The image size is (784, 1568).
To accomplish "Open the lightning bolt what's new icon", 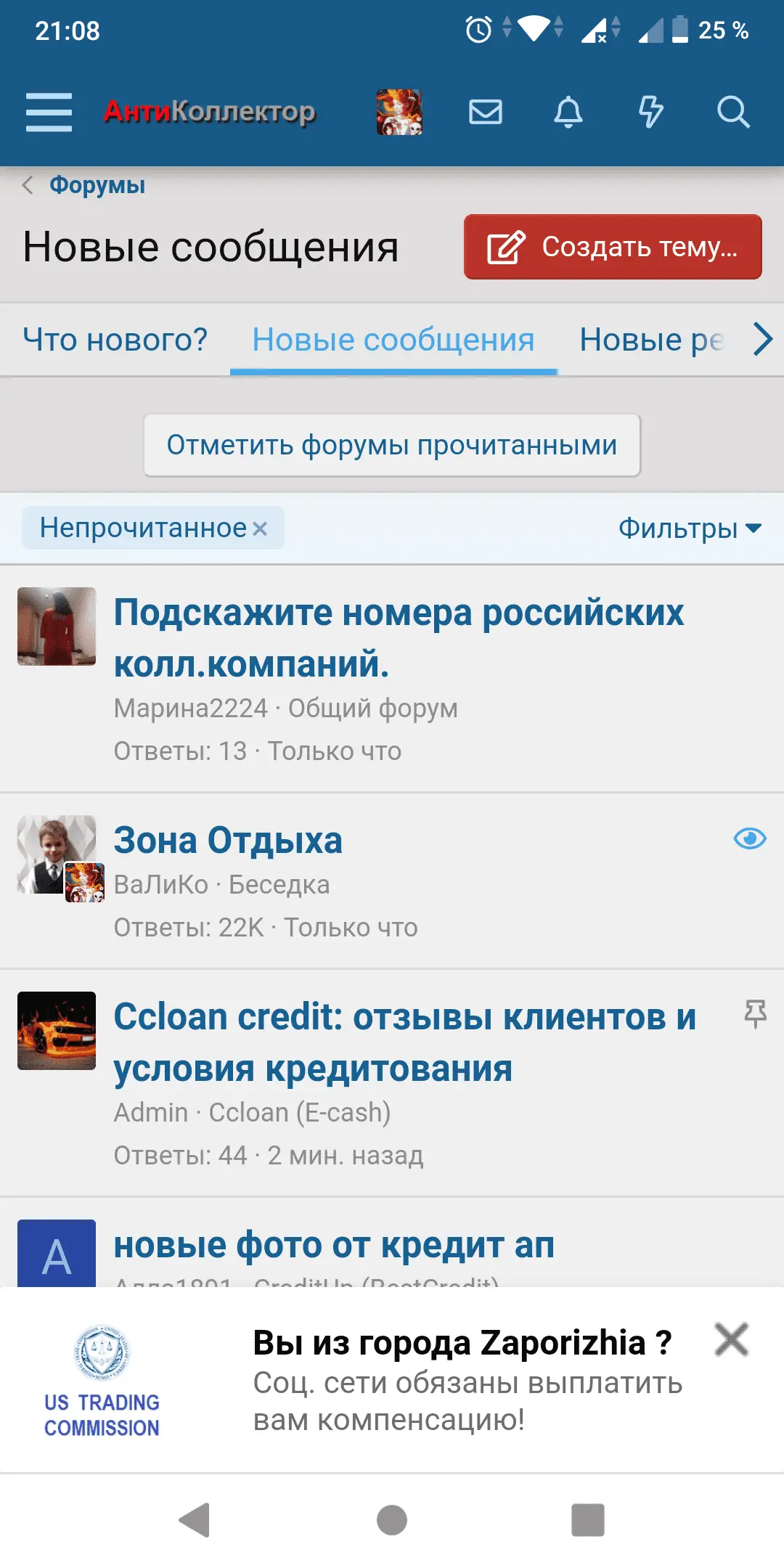I will click(x=650, y=113).
